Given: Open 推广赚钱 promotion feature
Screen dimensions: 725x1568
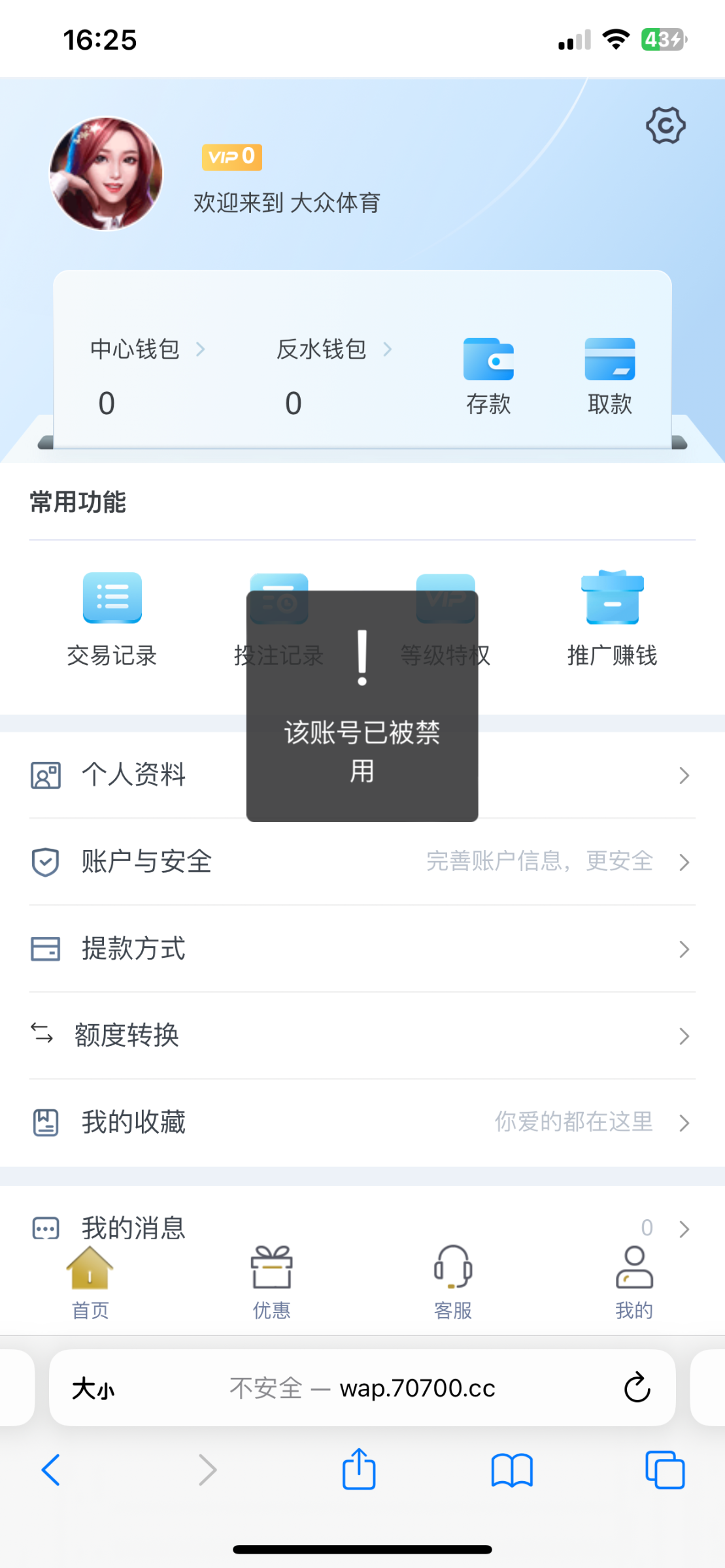Looking at the screenshot, I should [x=612, y=617].
